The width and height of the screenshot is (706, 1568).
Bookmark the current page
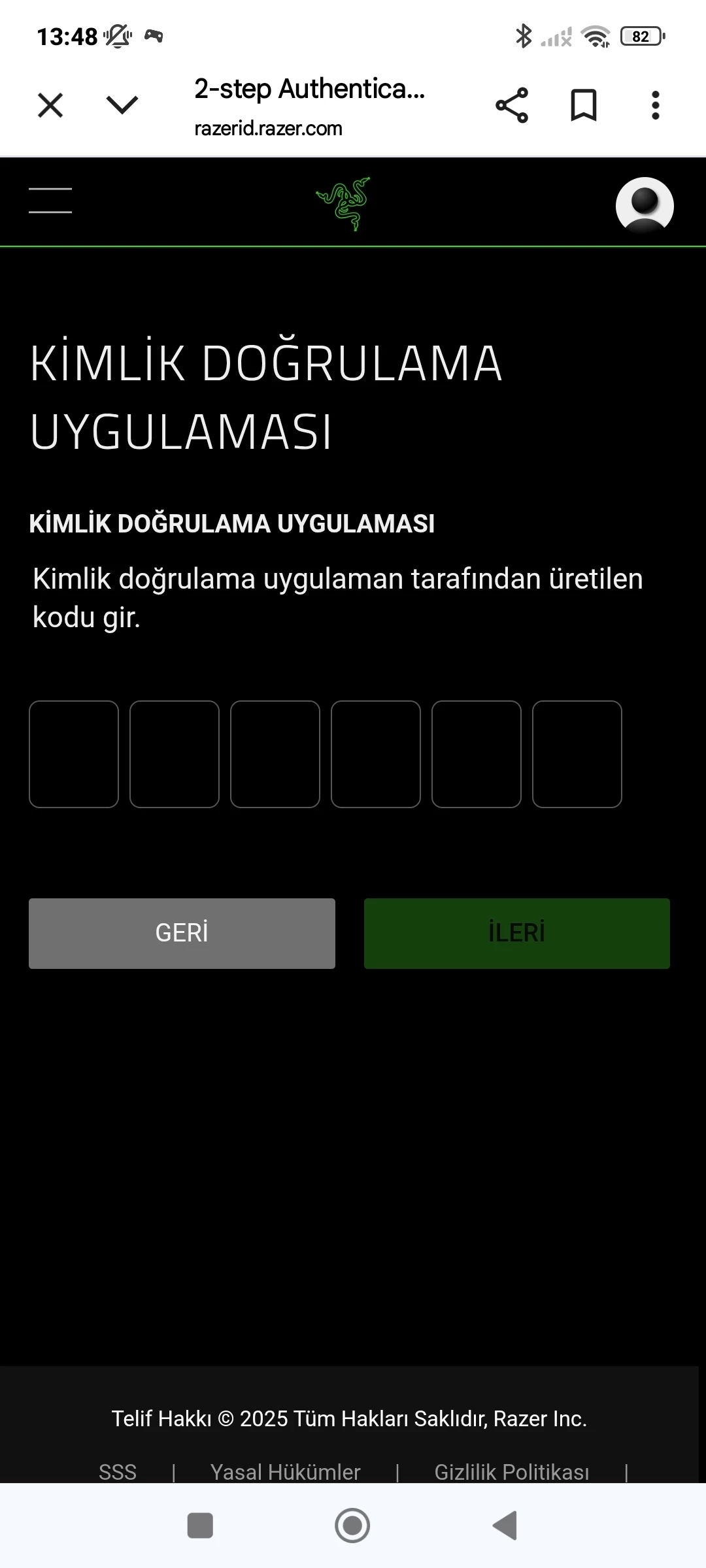[583, 105]
